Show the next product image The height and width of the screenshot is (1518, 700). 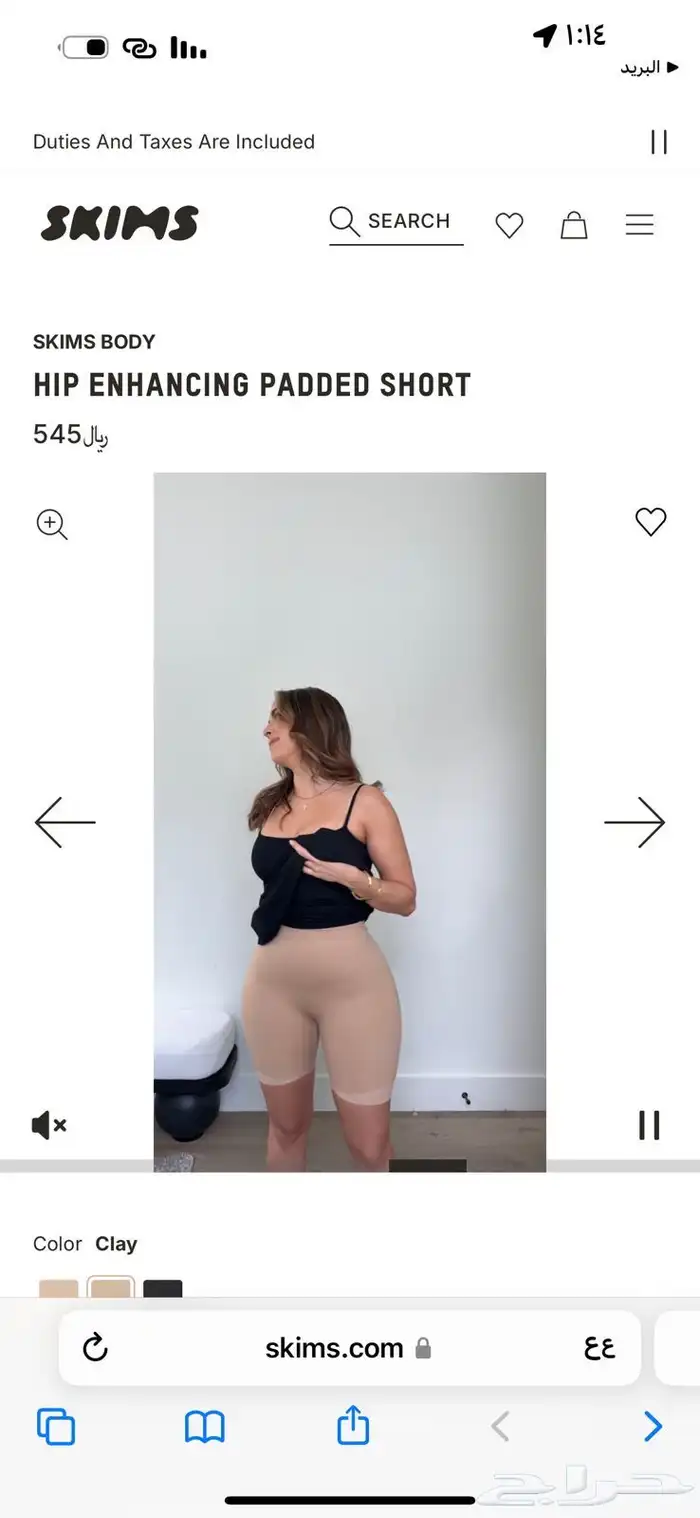coord(634,822)
